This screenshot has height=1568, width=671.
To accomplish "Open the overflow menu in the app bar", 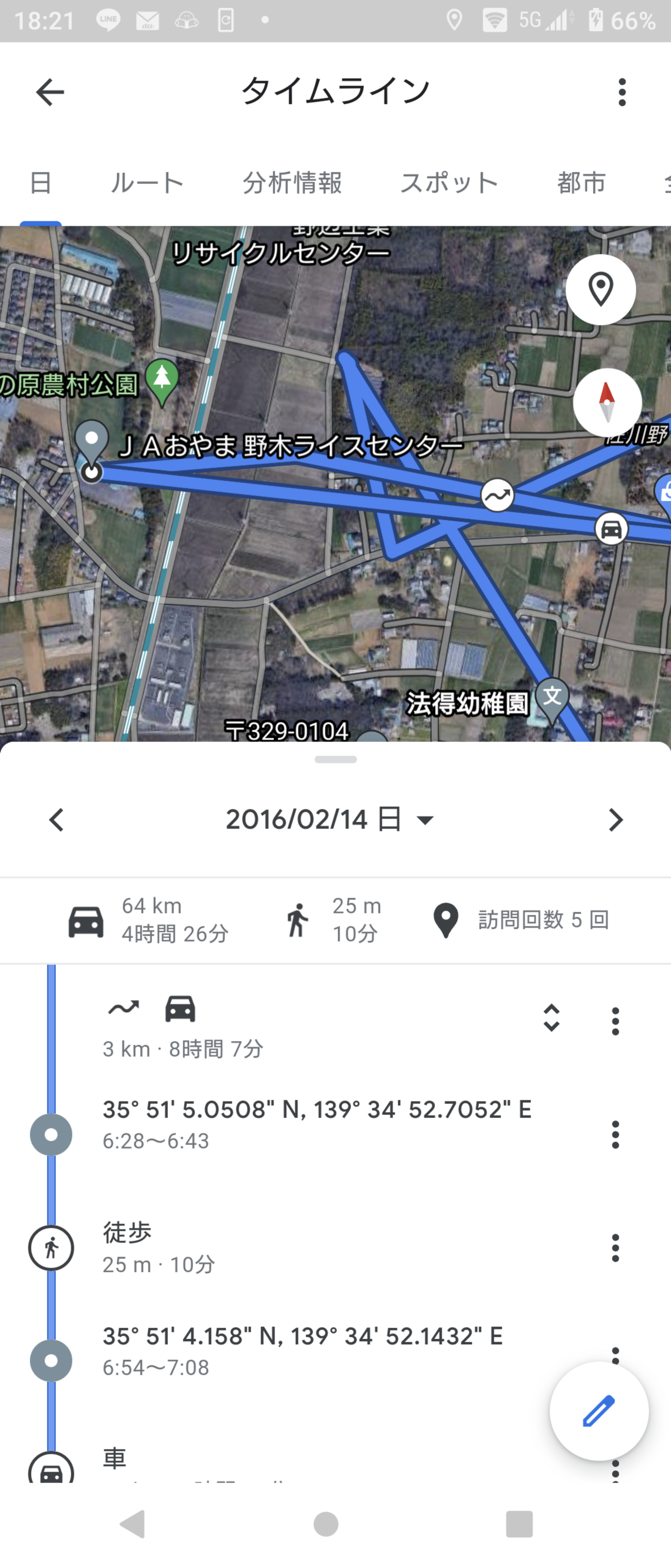I will click(621, 92).
